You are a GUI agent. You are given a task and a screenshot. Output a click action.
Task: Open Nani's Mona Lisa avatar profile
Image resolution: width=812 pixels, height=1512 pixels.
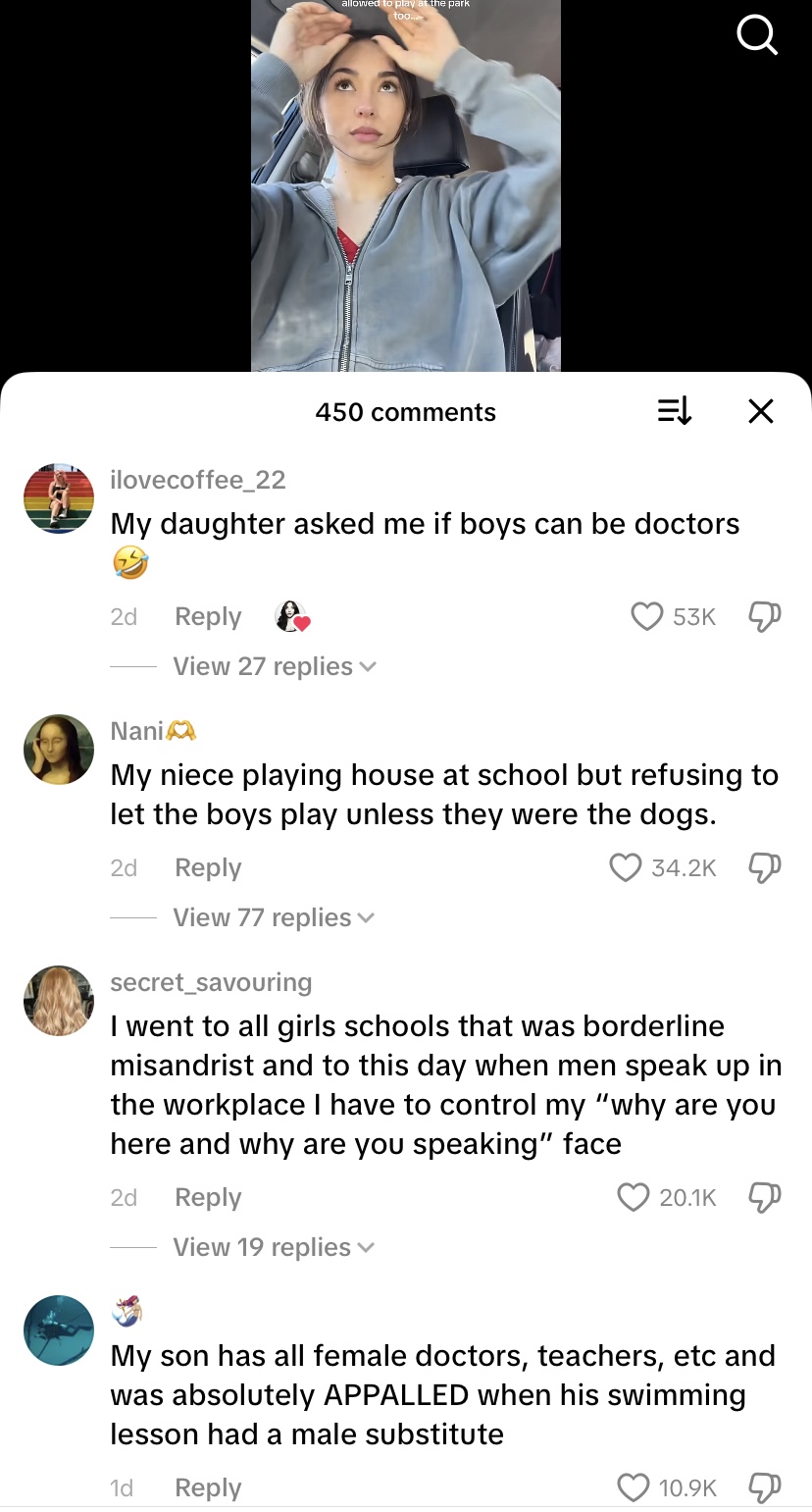tap(59, 750)
